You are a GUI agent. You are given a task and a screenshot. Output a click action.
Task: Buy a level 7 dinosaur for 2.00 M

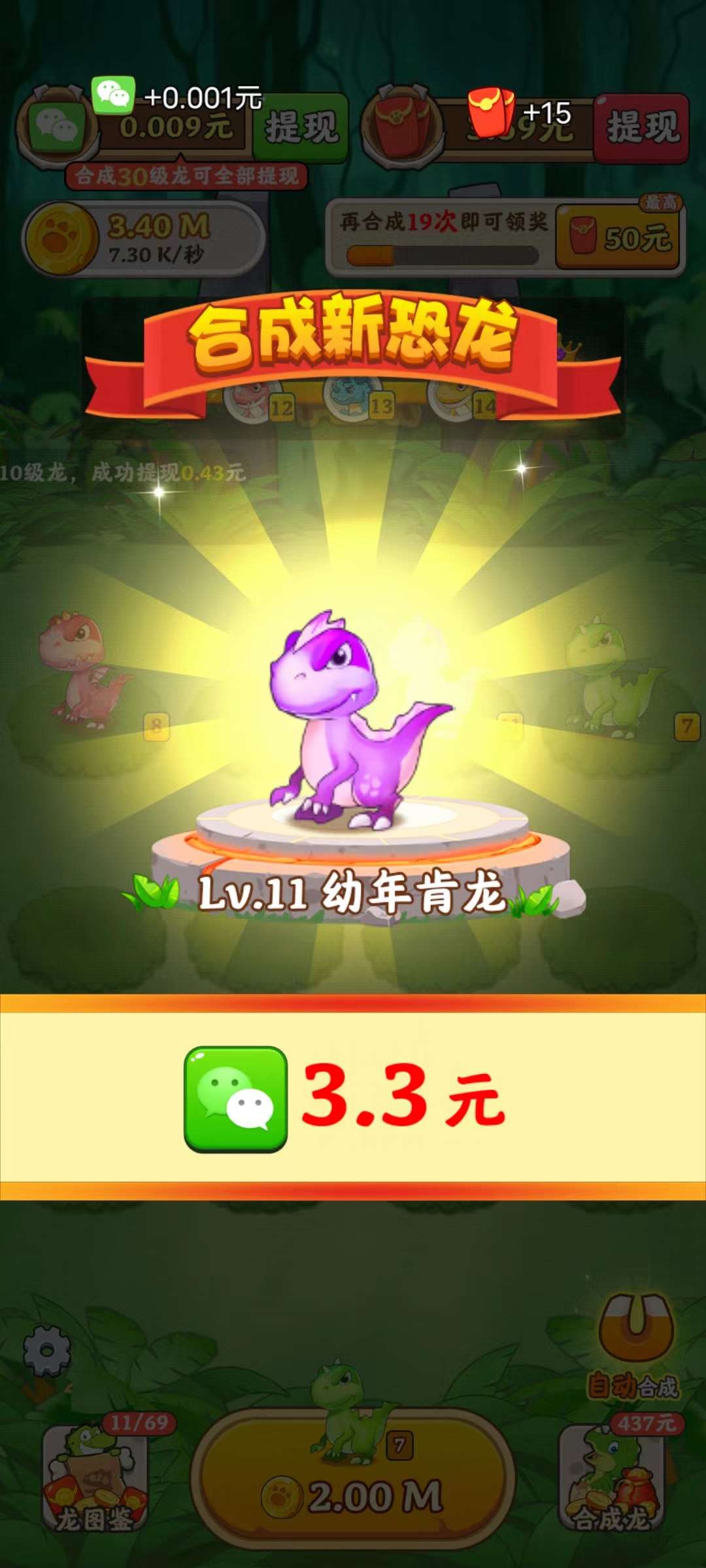pyautogui.click(x=353, y=1477)
